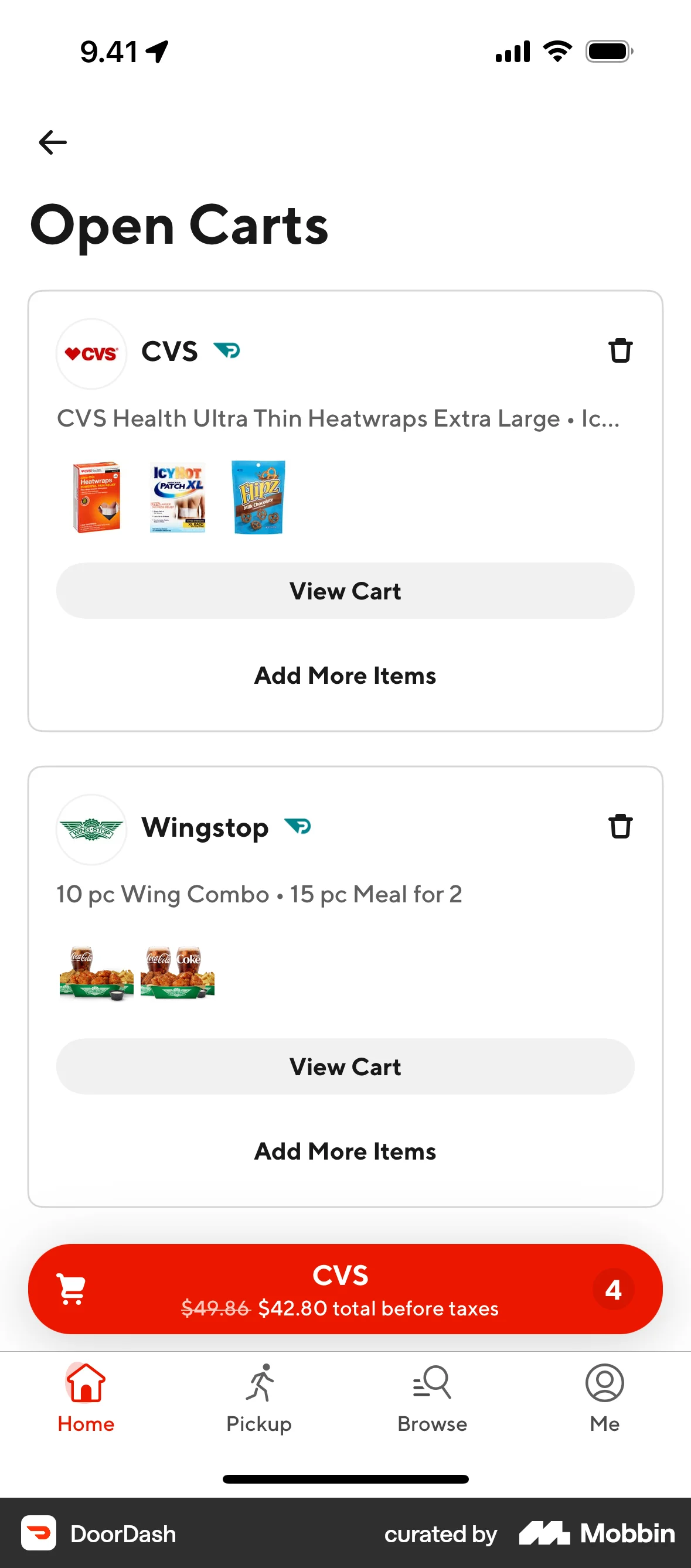View Cart for the Wingstop order
The height and width of the screenshot is (1568, 691).
(345, 1066)
